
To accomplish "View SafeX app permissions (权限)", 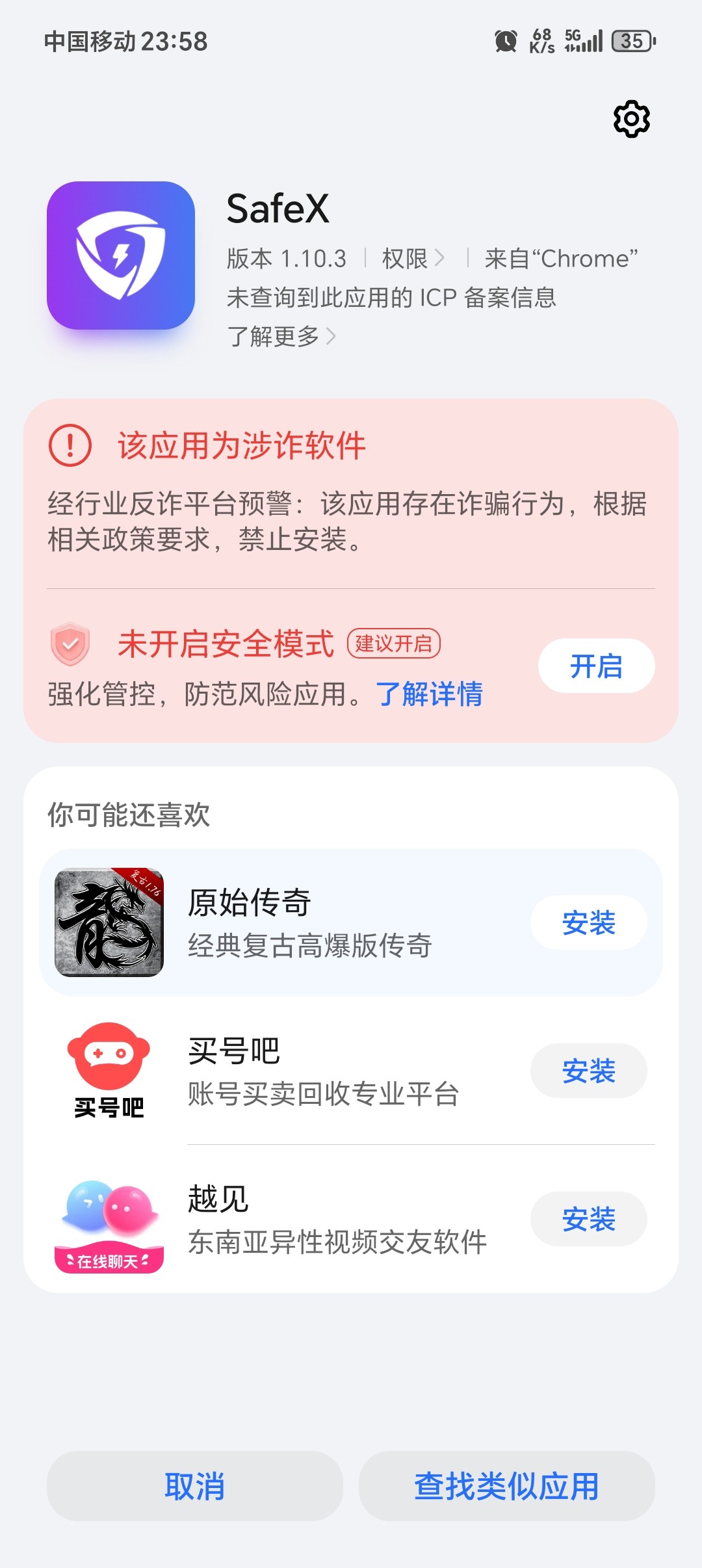I will [x=413, y=259].
